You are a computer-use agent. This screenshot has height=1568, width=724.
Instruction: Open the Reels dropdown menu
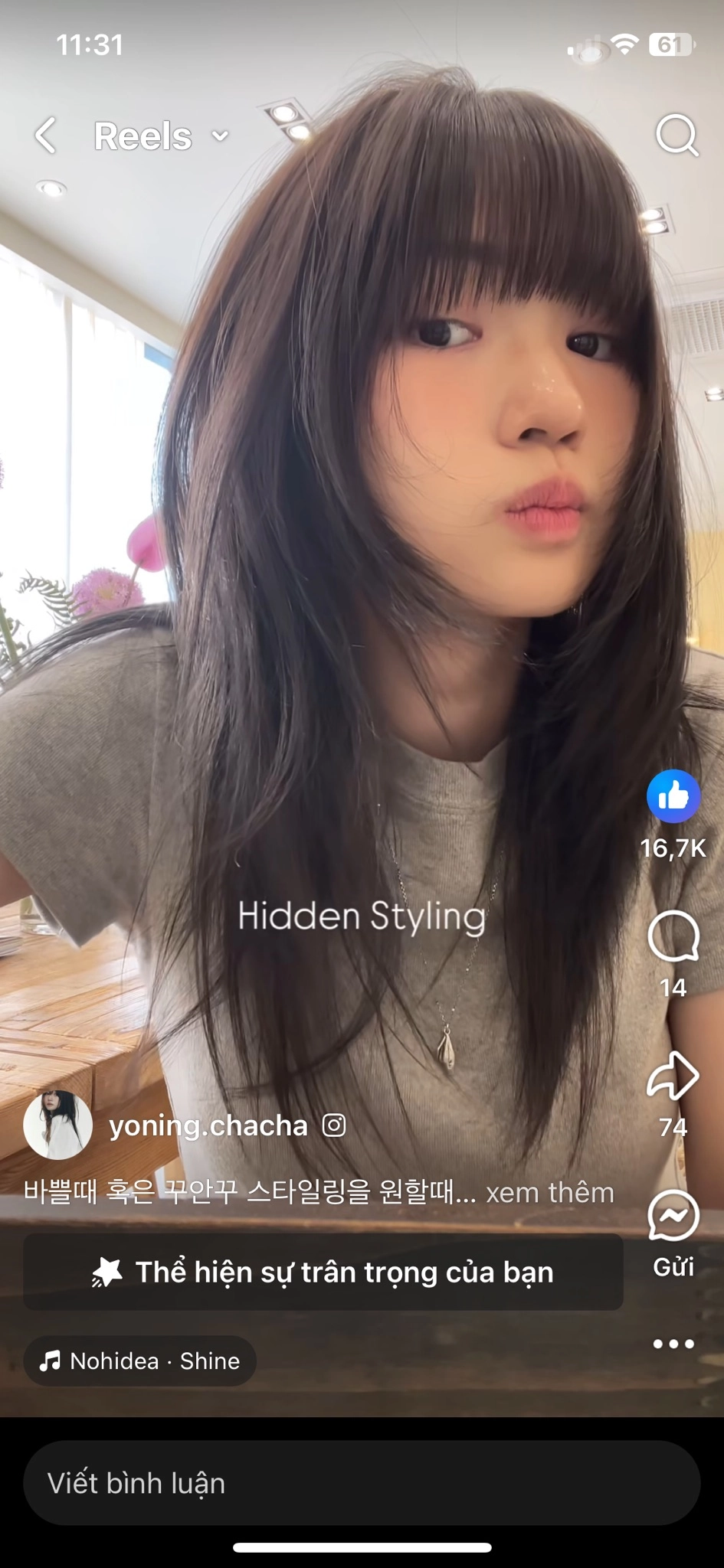pos(161,137)
